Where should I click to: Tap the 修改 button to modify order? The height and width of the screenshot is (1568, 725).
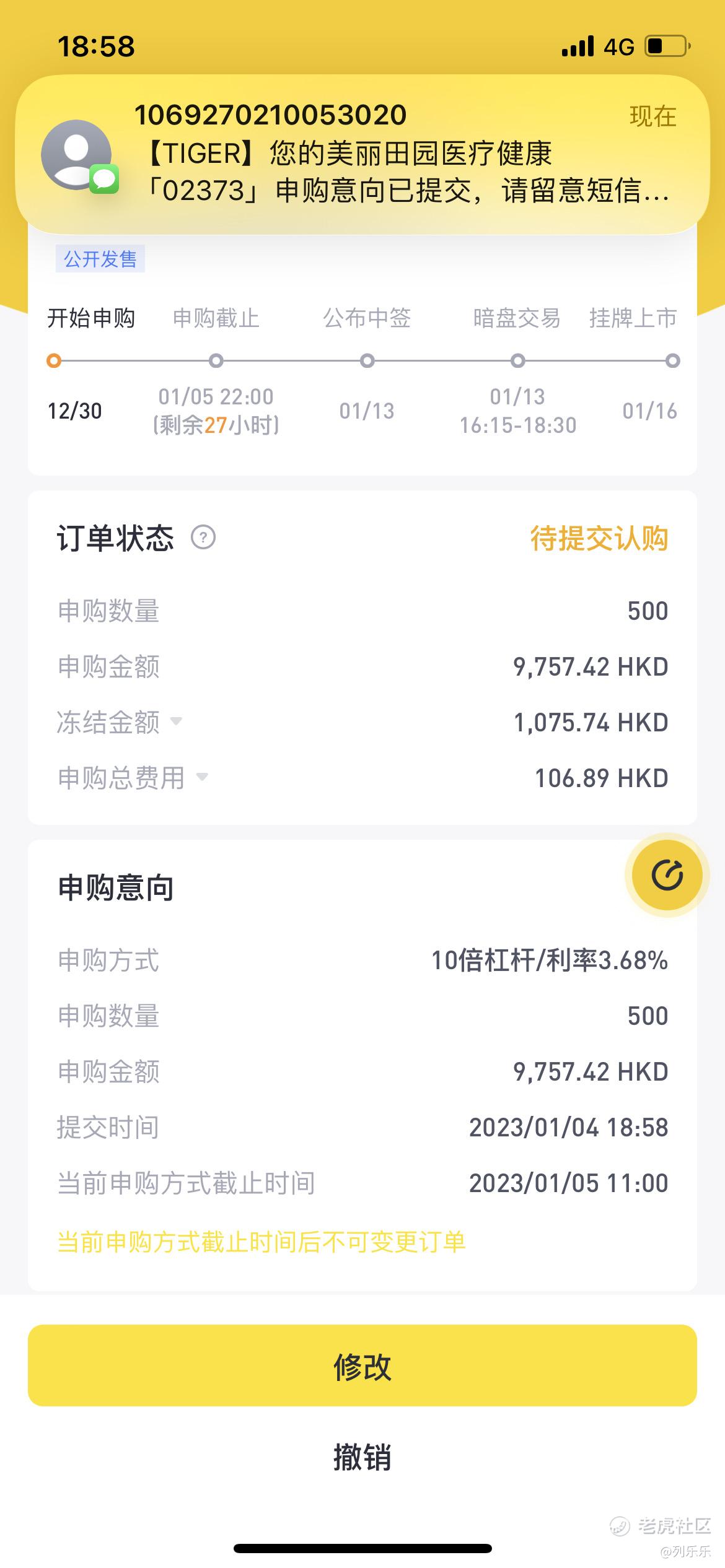click(x=362, y=1365)
